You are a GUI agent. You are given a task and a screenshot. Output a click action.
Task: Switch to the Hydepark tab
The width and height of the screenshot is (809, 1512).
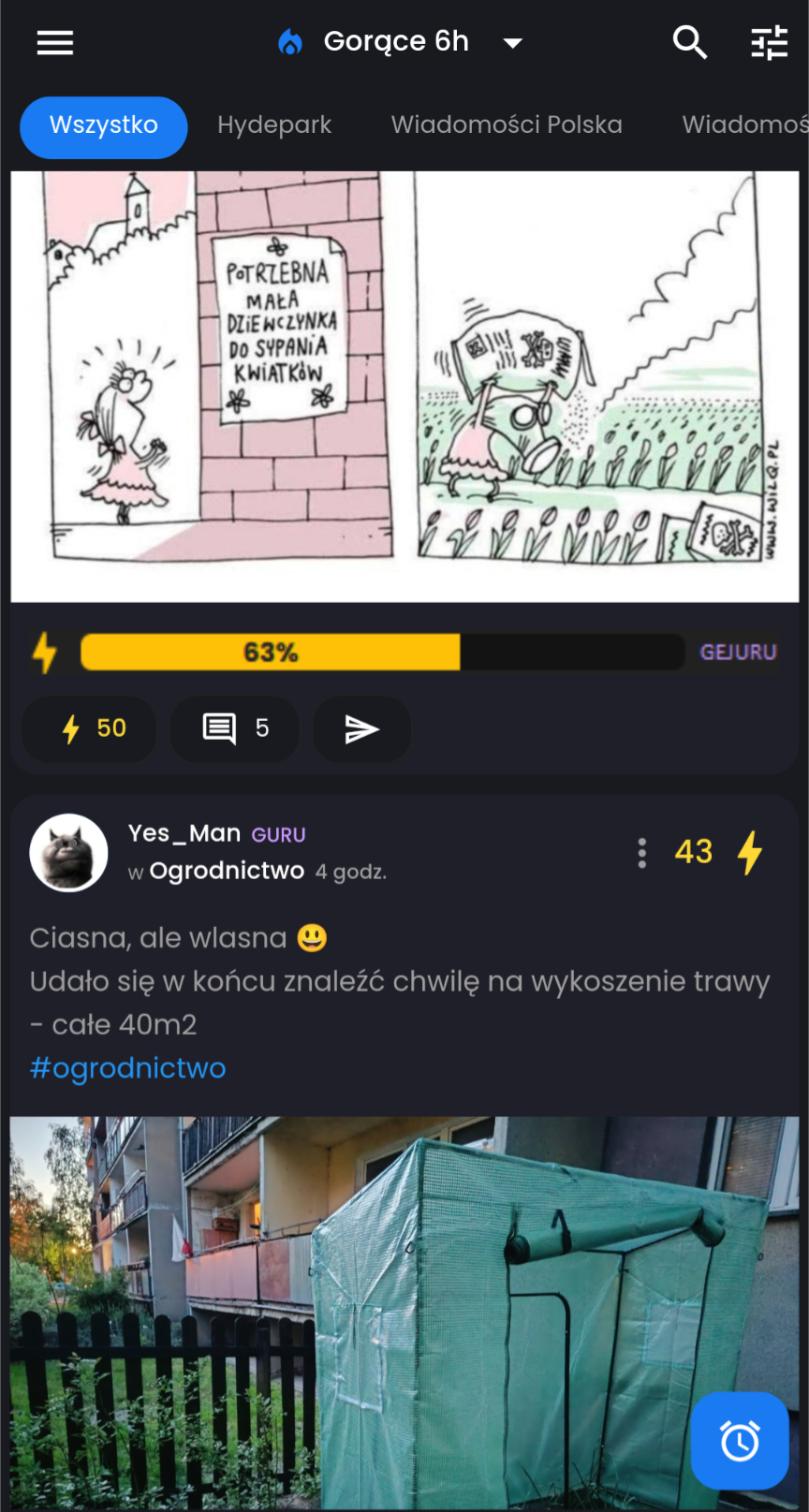pos(274,125)
